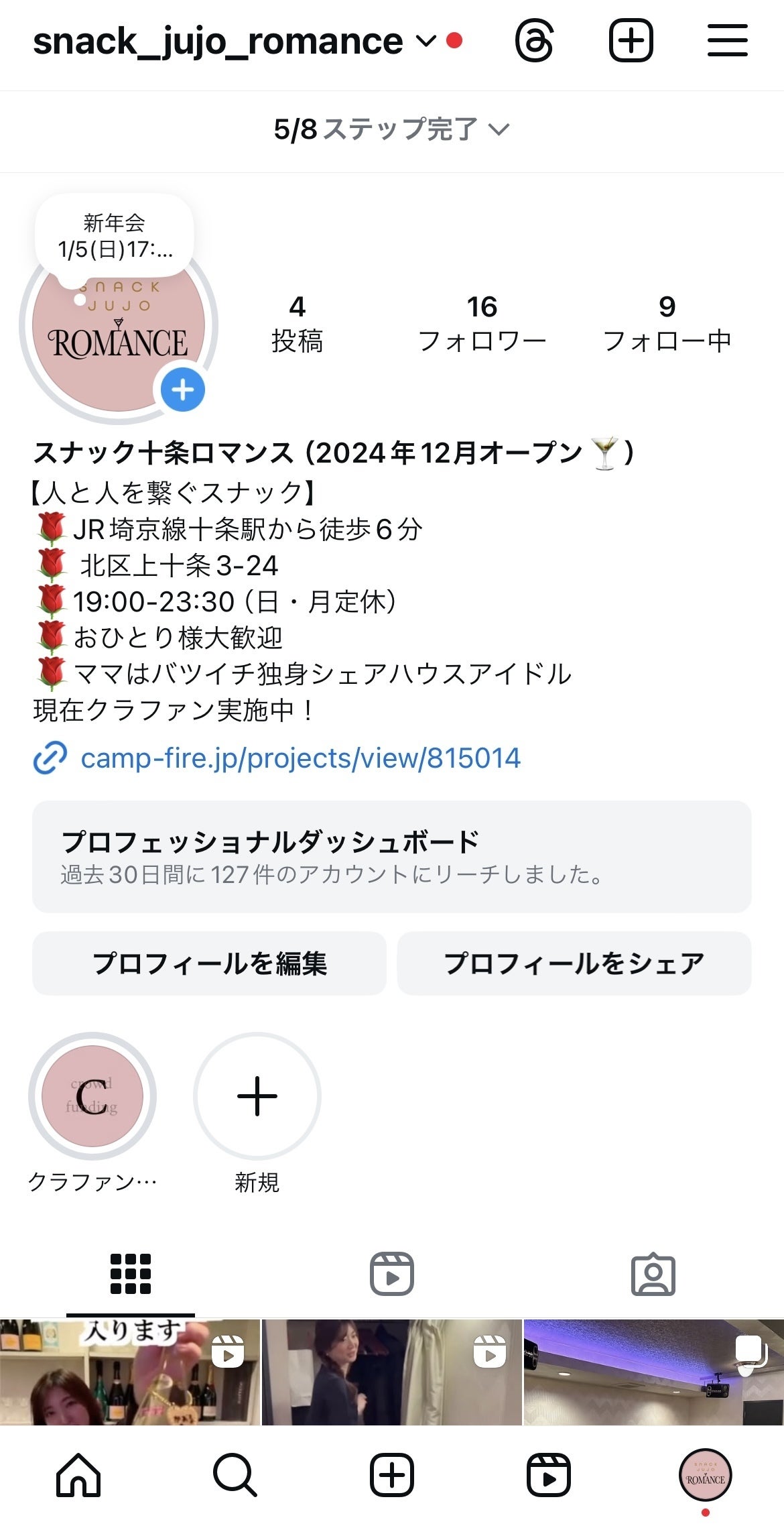Expand the 5/8 ステップ完了 checklist
This screenshot has width=784, height=1534.
pos(391,129)
